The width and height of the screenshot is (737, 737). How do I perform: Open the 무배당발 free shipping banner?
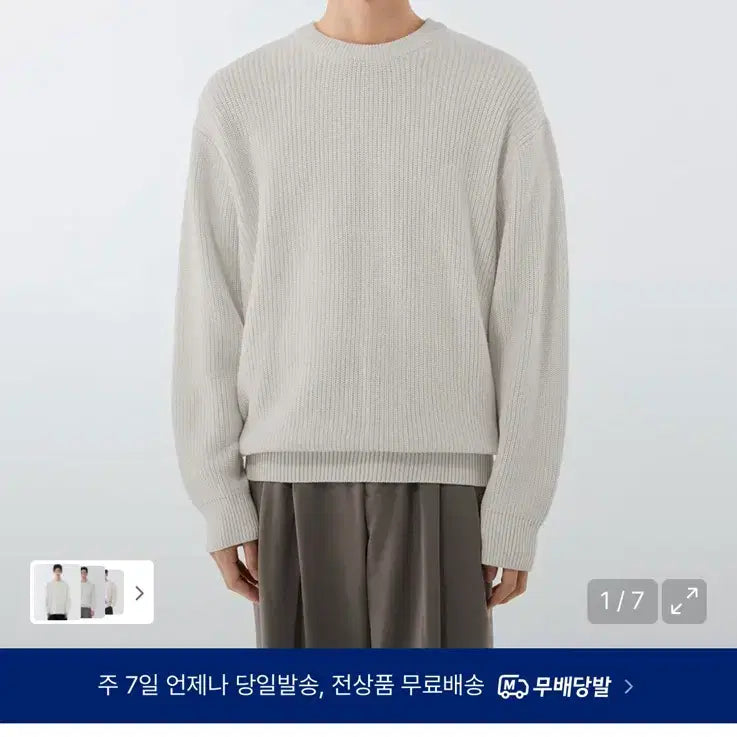(367, 686)
